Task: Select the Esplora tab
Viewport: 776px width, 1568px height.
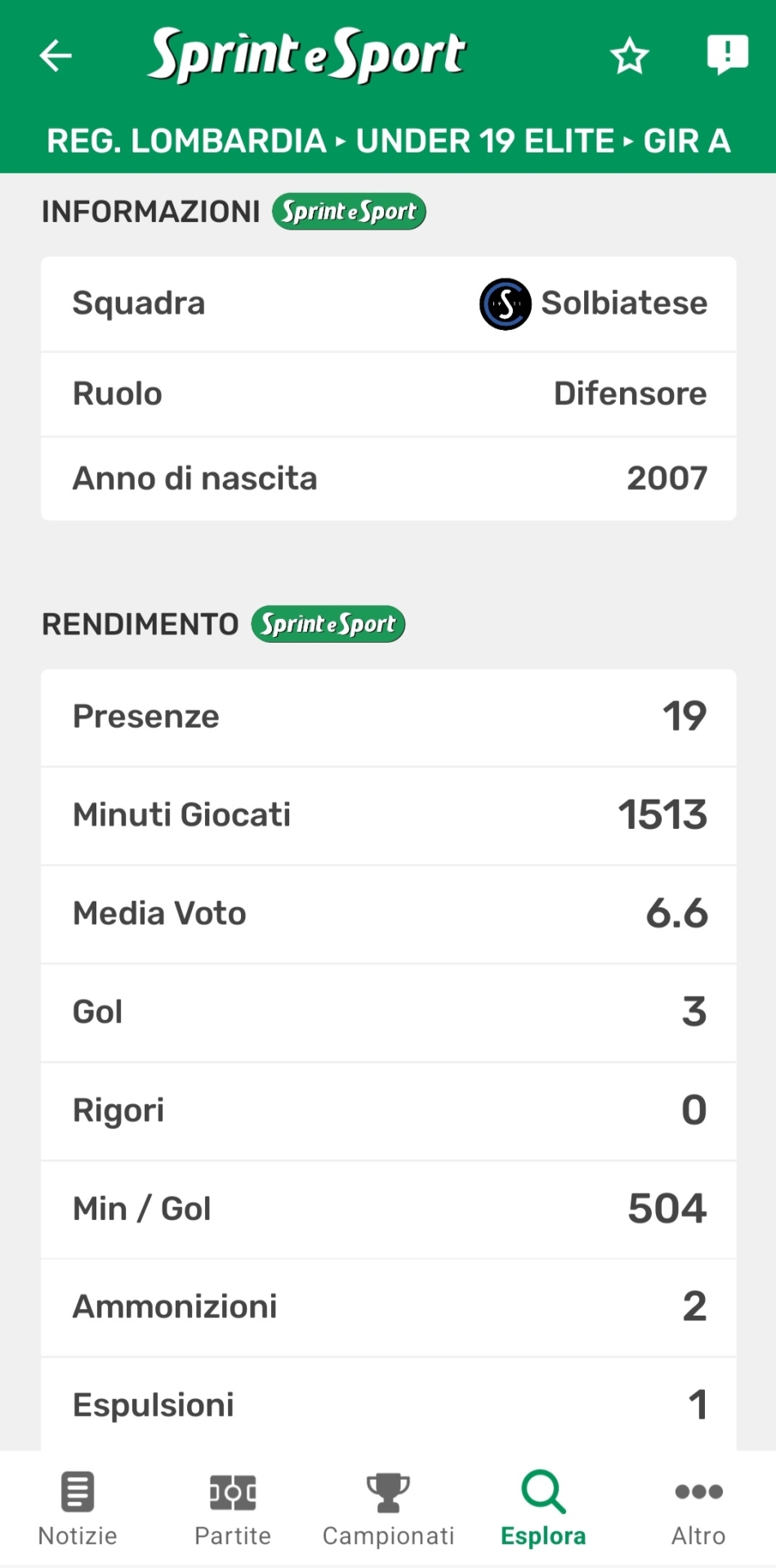Action: click(x=543, y=1508)
